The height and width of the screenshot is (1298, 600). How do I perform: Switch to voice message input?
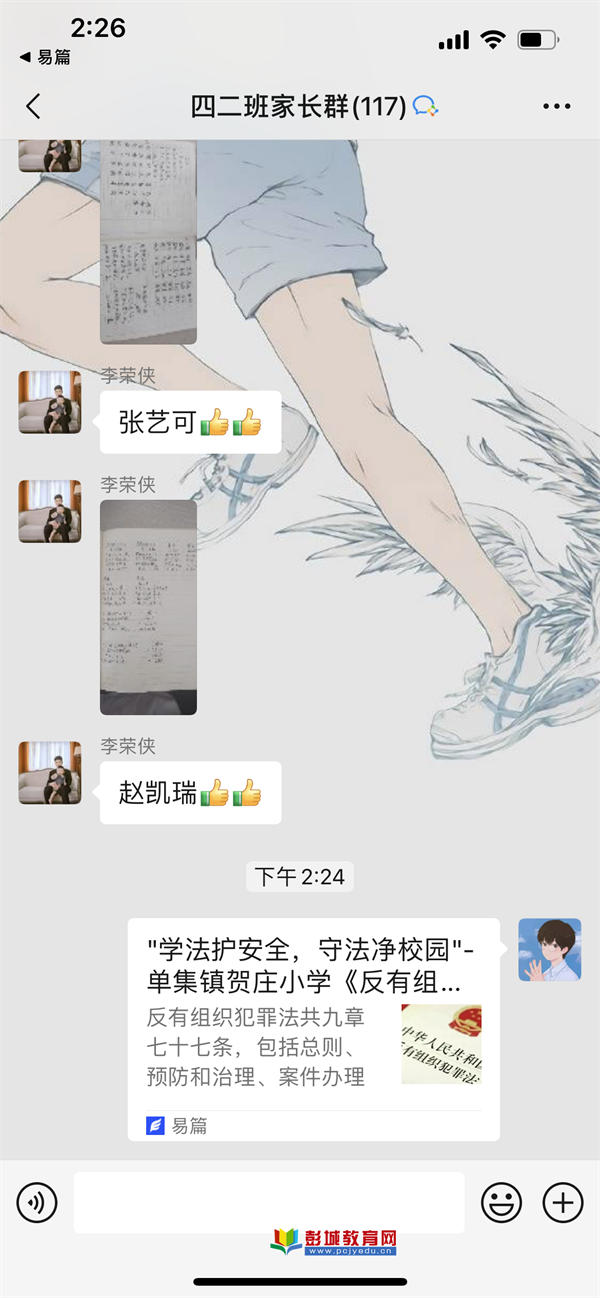pos(37,1202)
